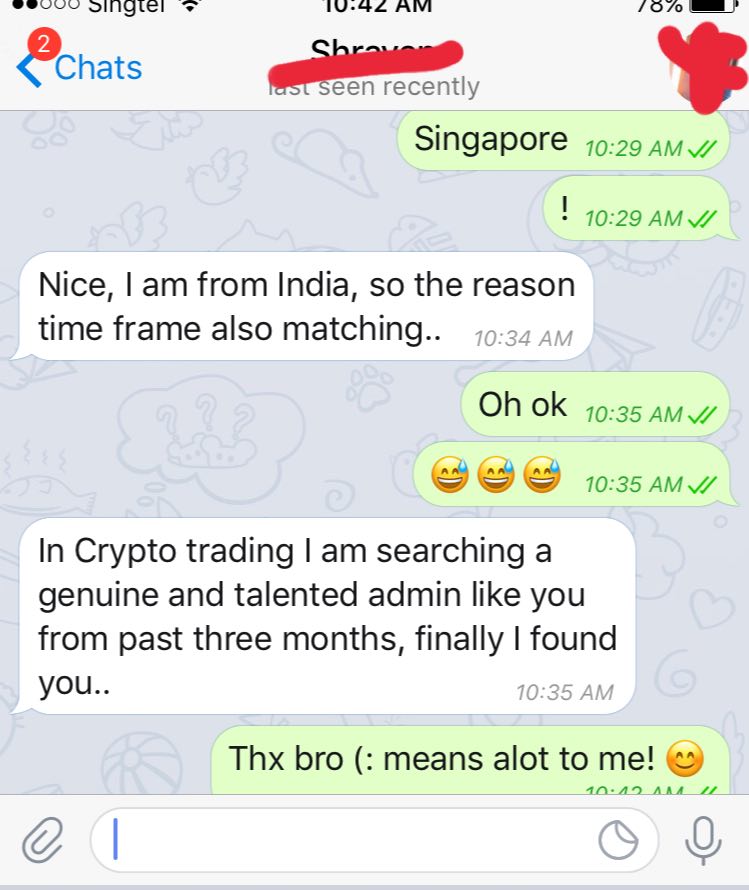749x890 pixels.
Task: Go back to the Chats list
Action: tap(80, 68)
